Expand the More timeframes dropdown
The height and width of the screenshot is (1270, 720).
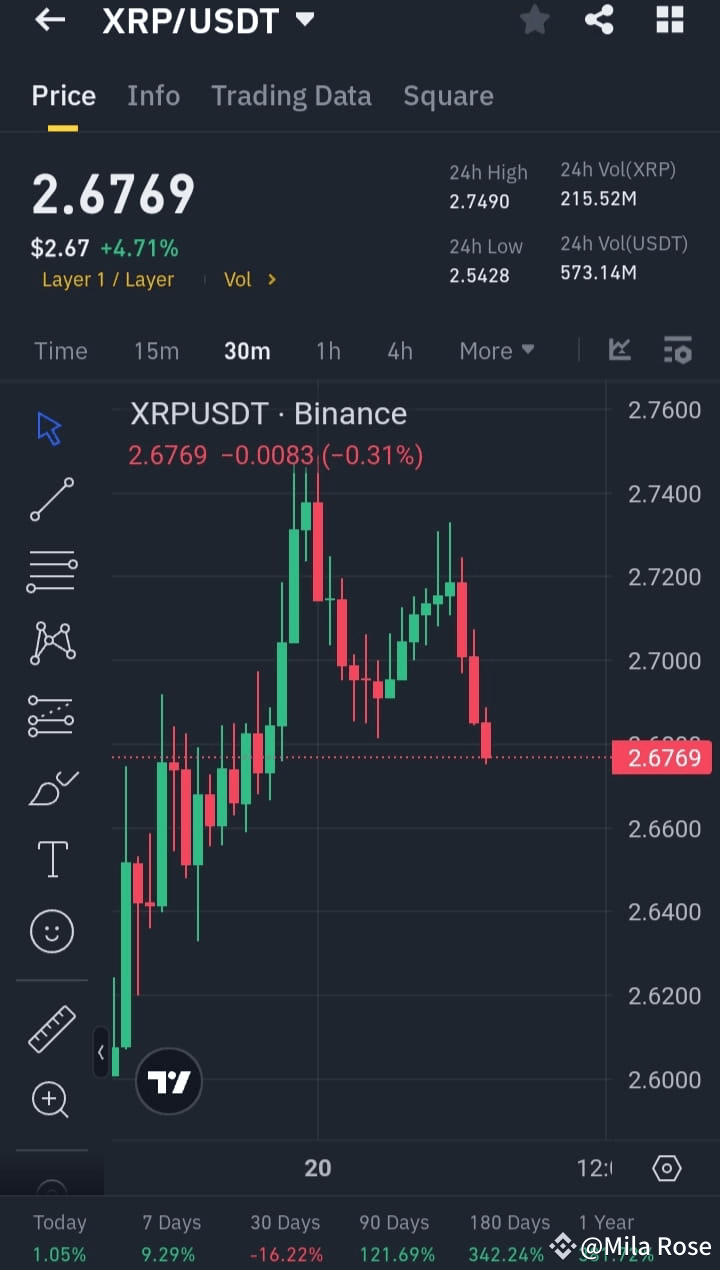497,351
